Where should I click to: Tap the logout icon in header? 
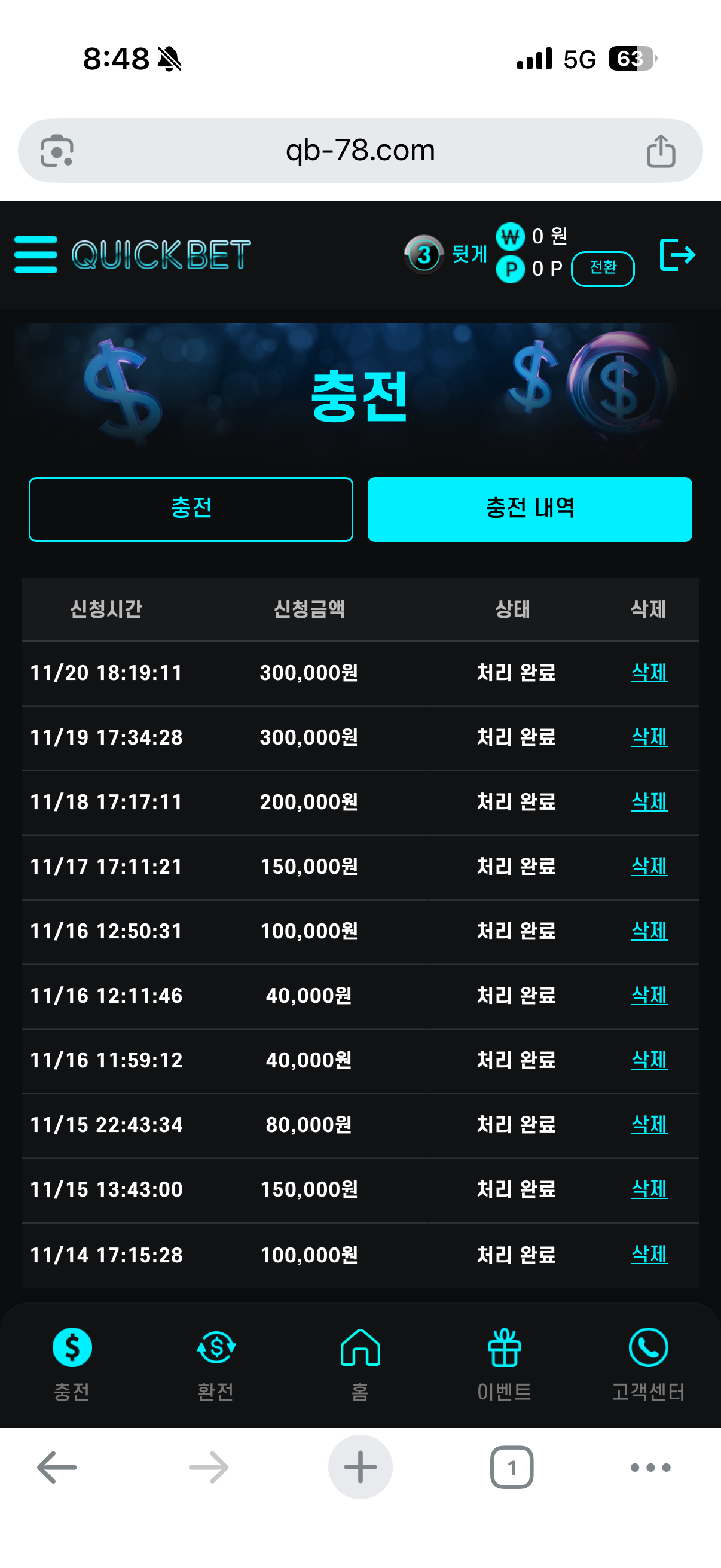tap(677, 254)
